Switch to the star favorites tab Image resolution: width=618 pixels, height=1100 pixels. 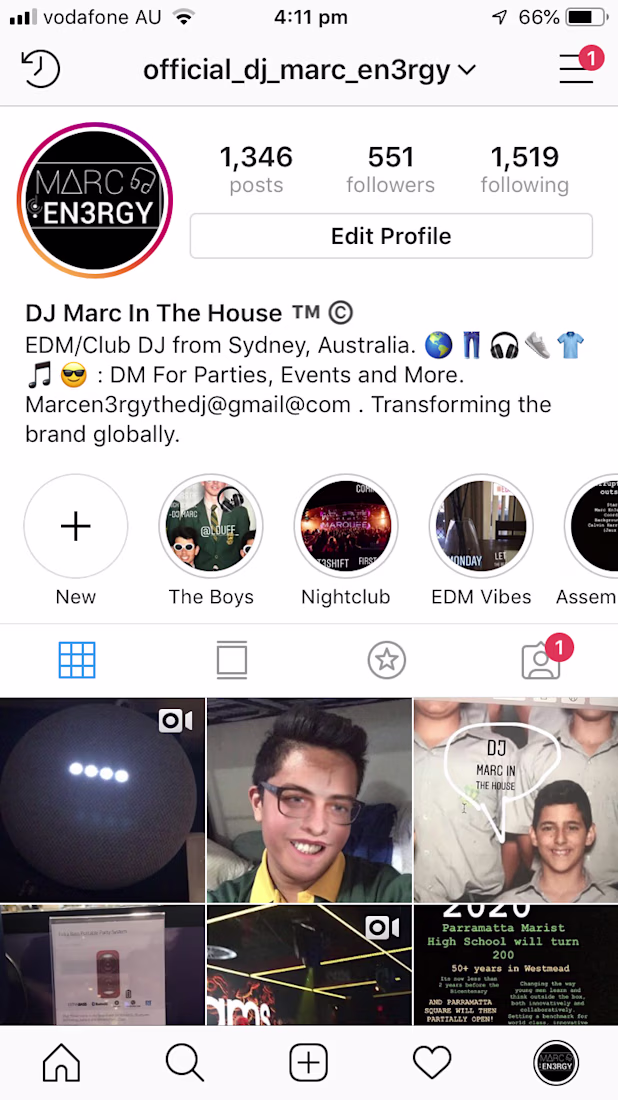(386, 660)
